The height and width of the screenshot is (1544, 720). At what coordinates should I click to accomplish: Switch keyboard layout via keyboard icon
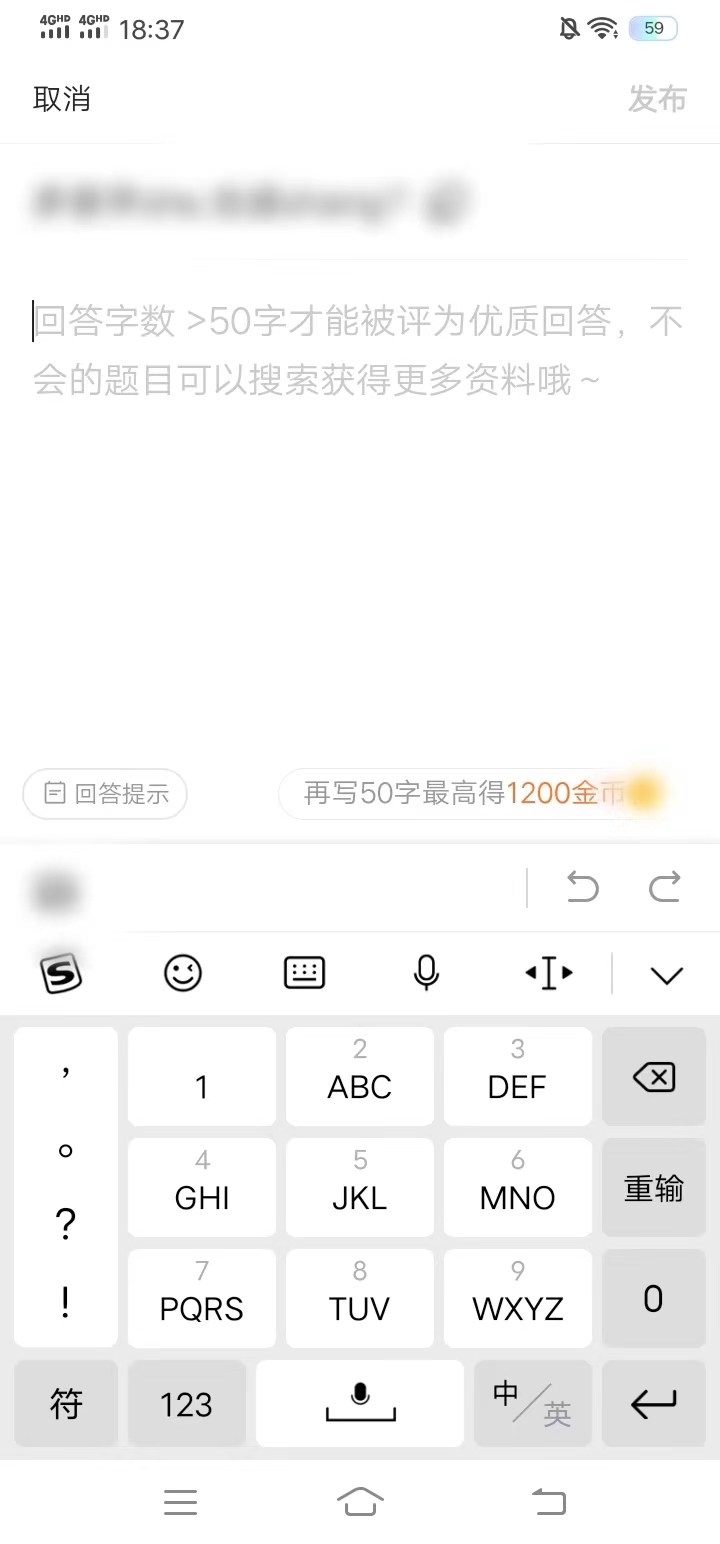(x=304, y=973)
